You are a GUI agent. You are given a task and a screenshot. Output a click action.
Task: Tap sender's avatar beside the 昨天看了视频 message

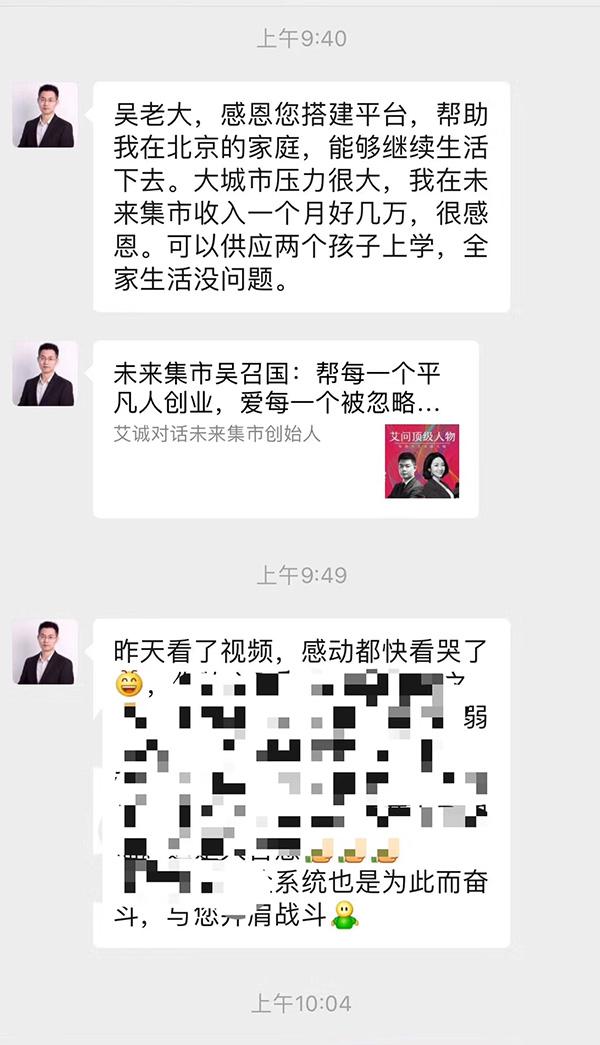[45, 652]
